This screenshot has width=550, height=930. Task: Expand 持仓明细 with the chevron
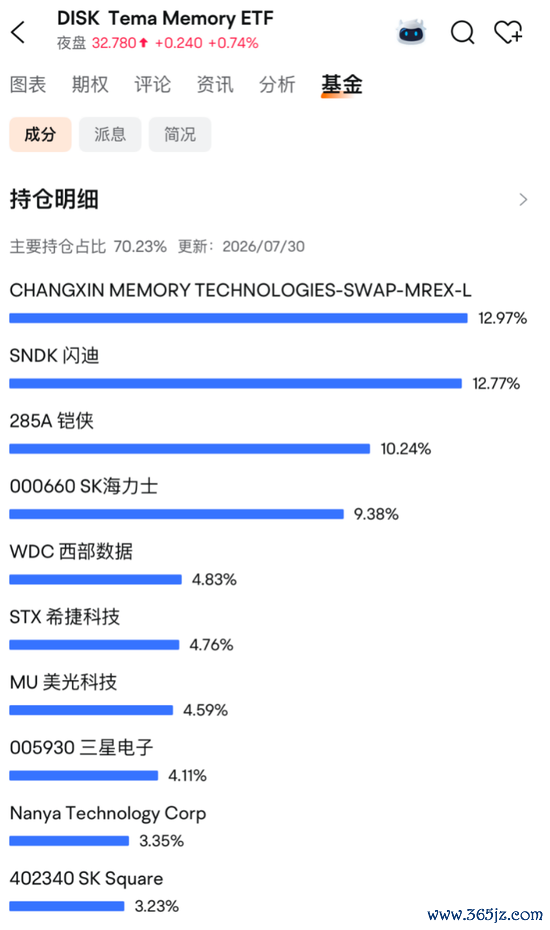coord(523,199)
